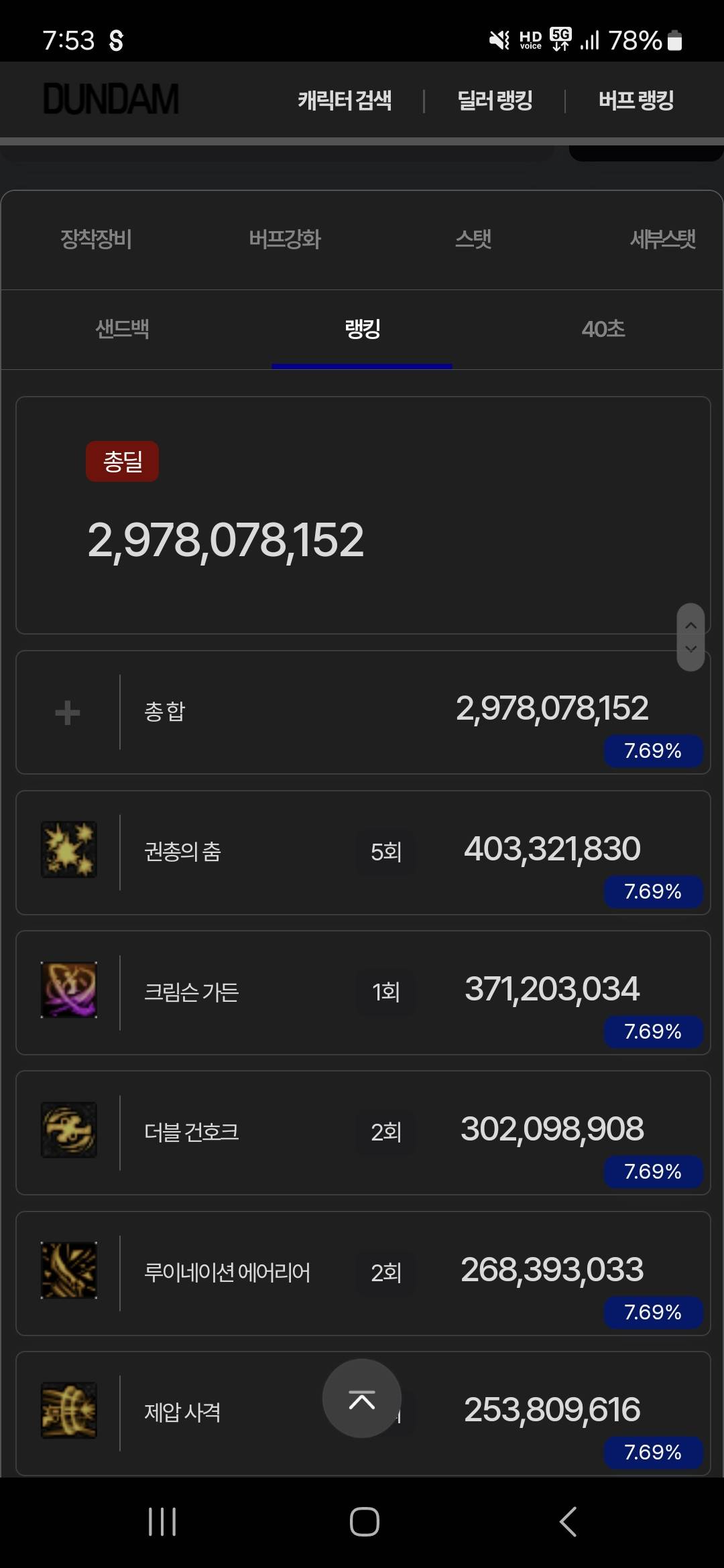The width and height of the screenshot is (724, 1568).
Task: Switch to the 장착장비 tab
Action: 96,239
